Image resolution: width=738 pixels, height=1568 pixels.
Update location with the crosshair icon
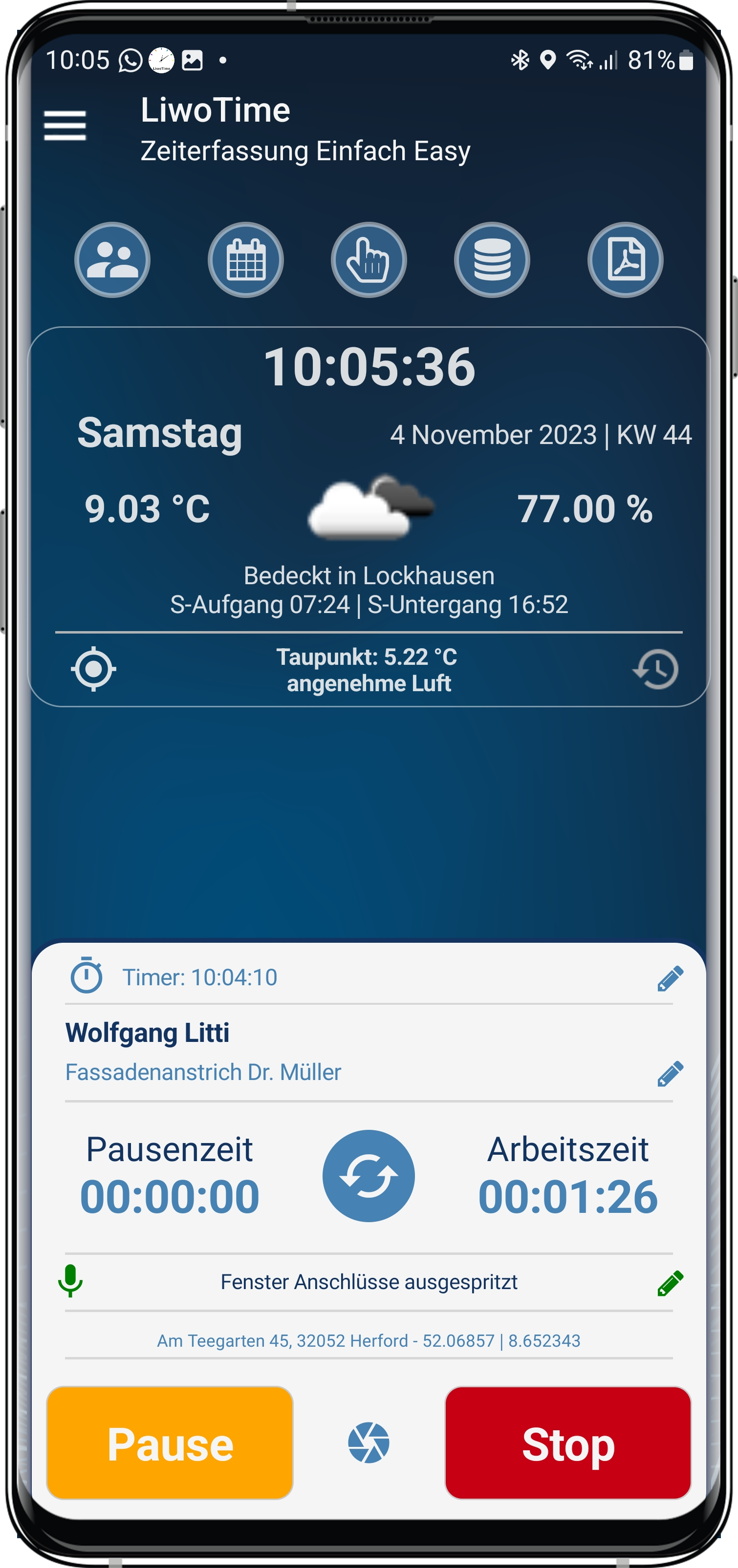(94, 669)
